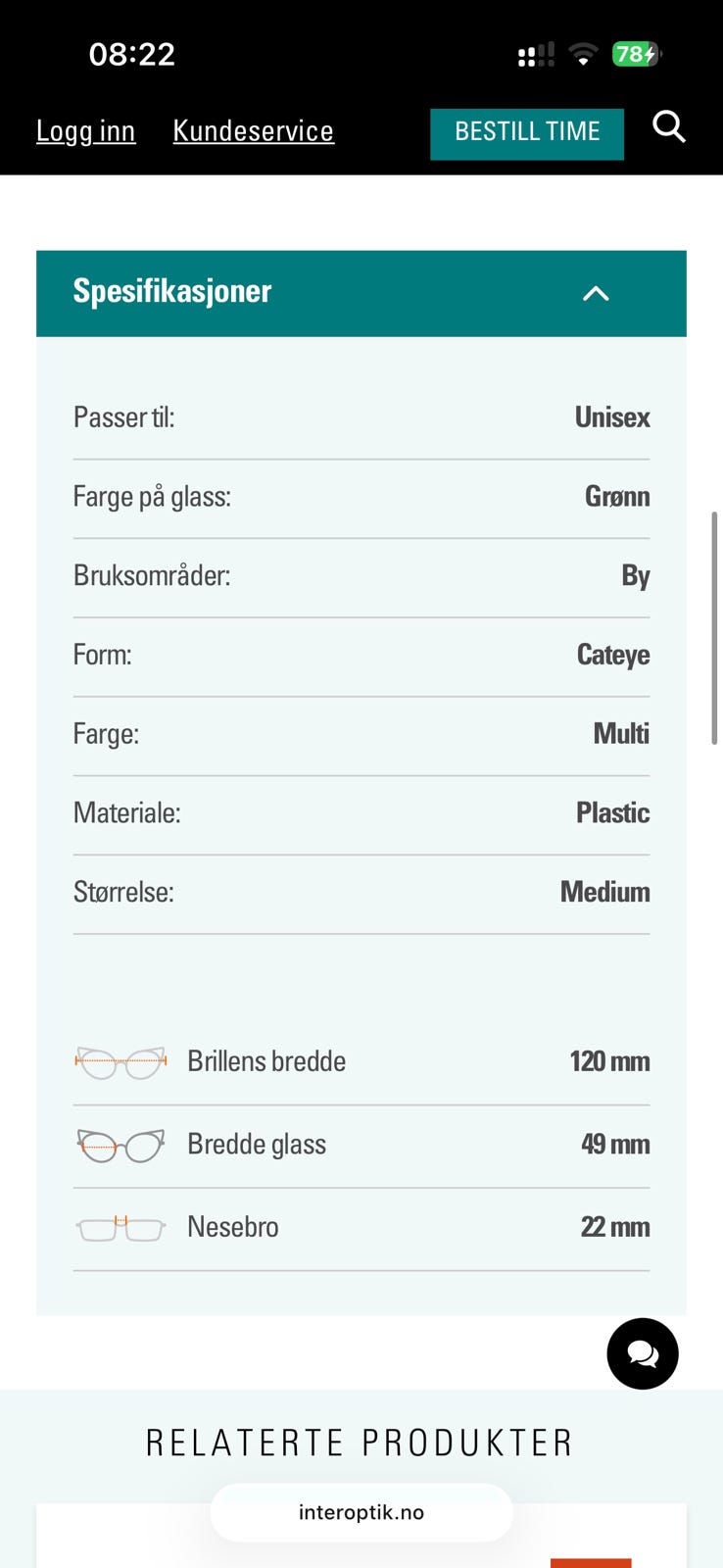Click the Bredde glass lens width icon
Screen dimensions: 723x1568
pyautogui.click(x=120, y=1144)
